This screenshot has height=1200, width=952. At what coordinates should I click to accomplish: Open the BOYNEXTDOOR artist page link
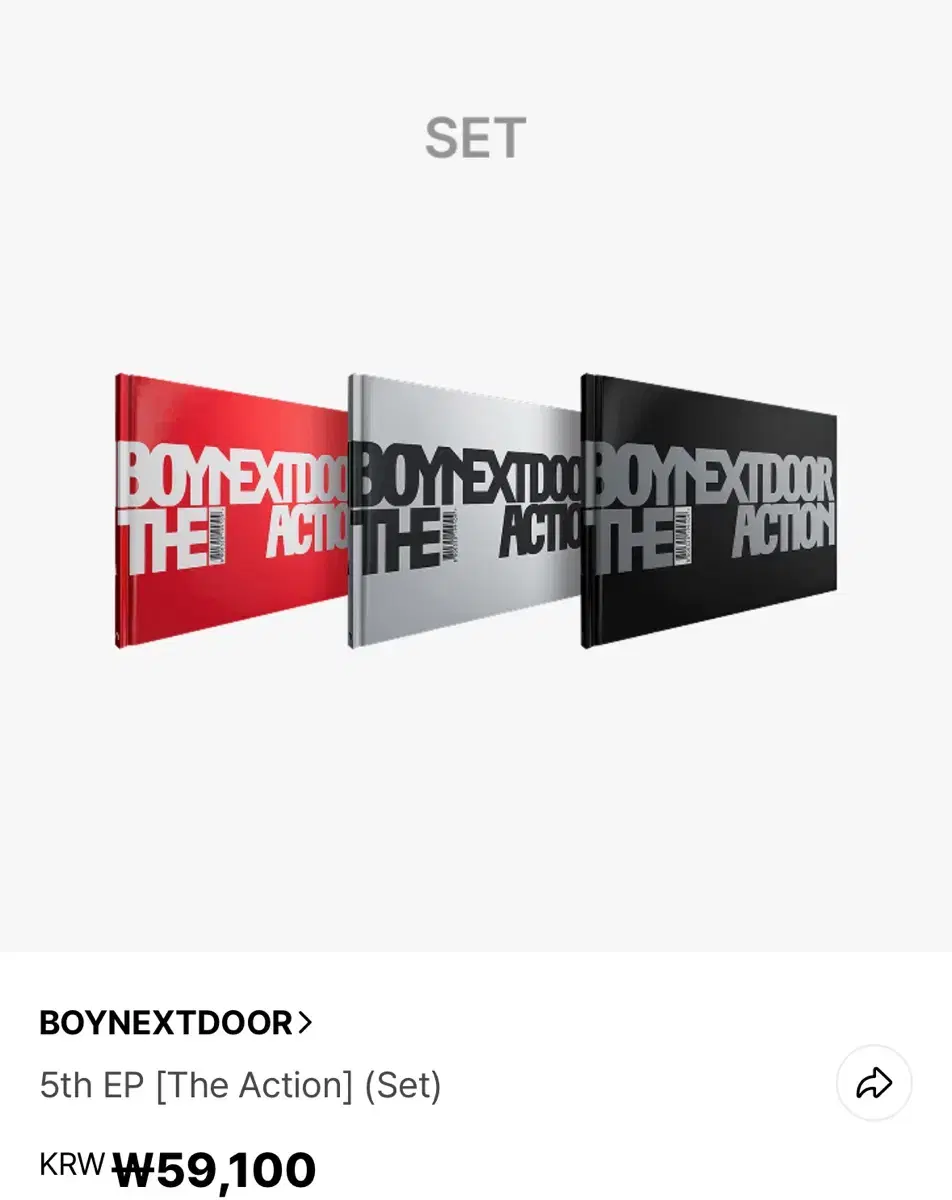(165, 1023)
